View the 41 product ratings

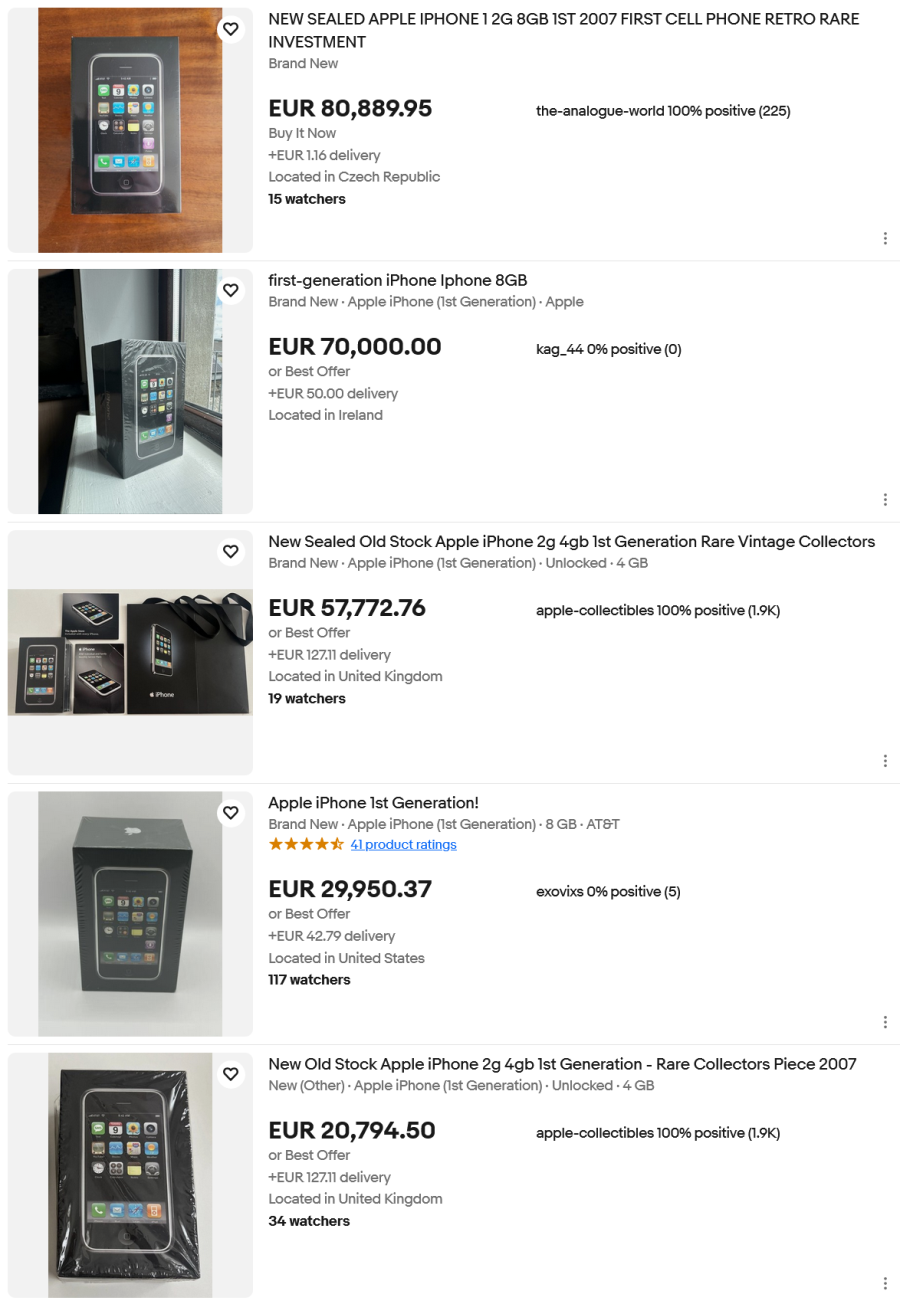coord(403,845)
